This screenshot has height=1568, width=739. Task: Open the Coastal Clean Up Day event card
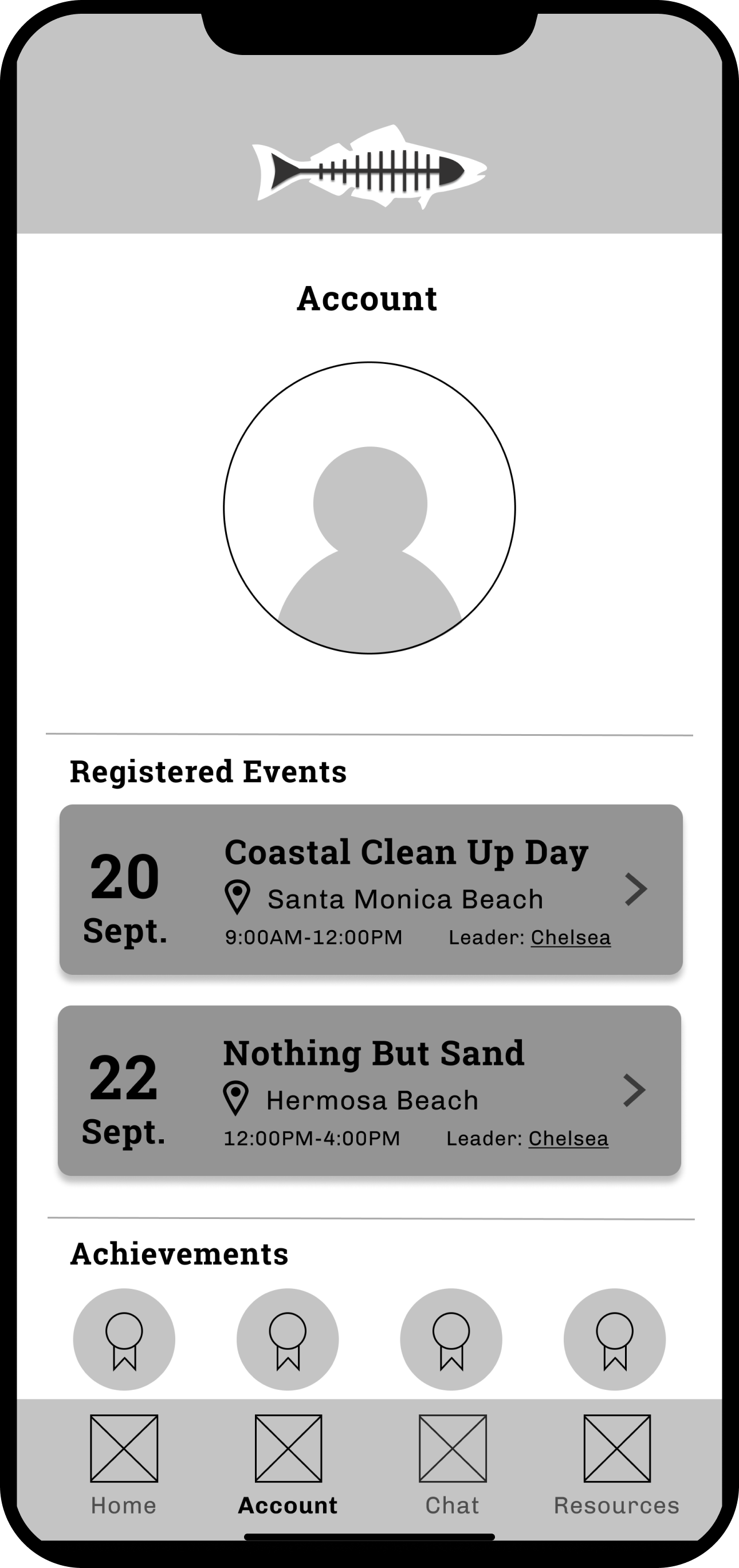click(x=371, y=889)
